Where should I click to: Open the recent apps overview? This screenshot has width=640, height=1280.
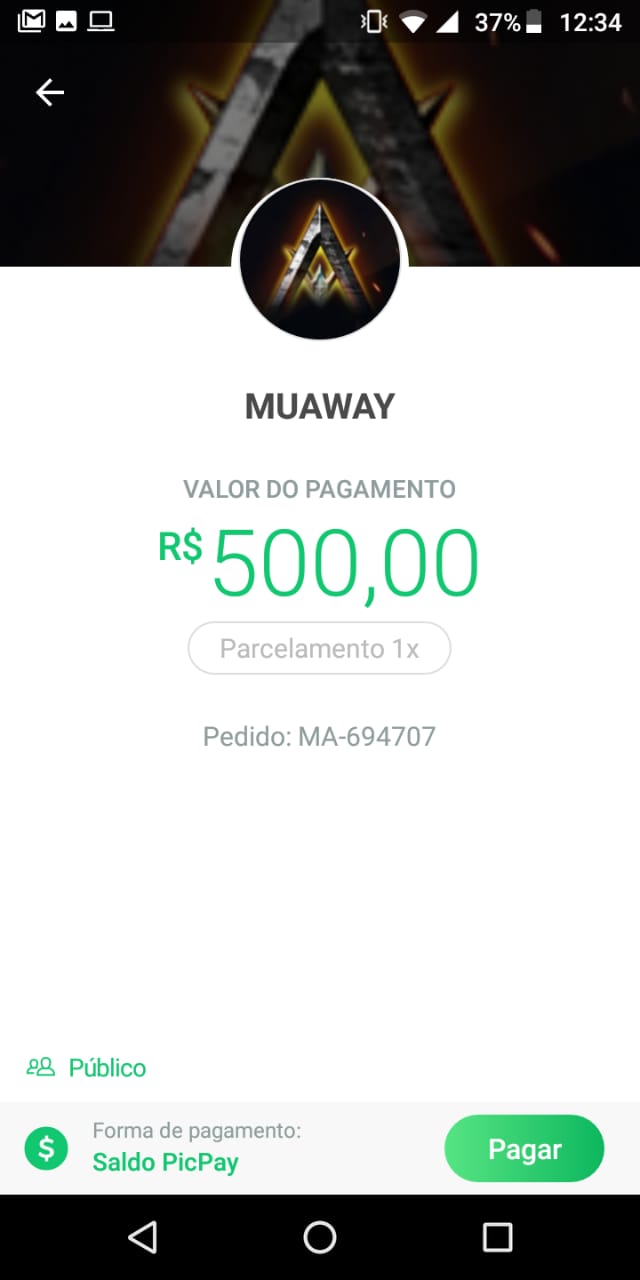497,1237
